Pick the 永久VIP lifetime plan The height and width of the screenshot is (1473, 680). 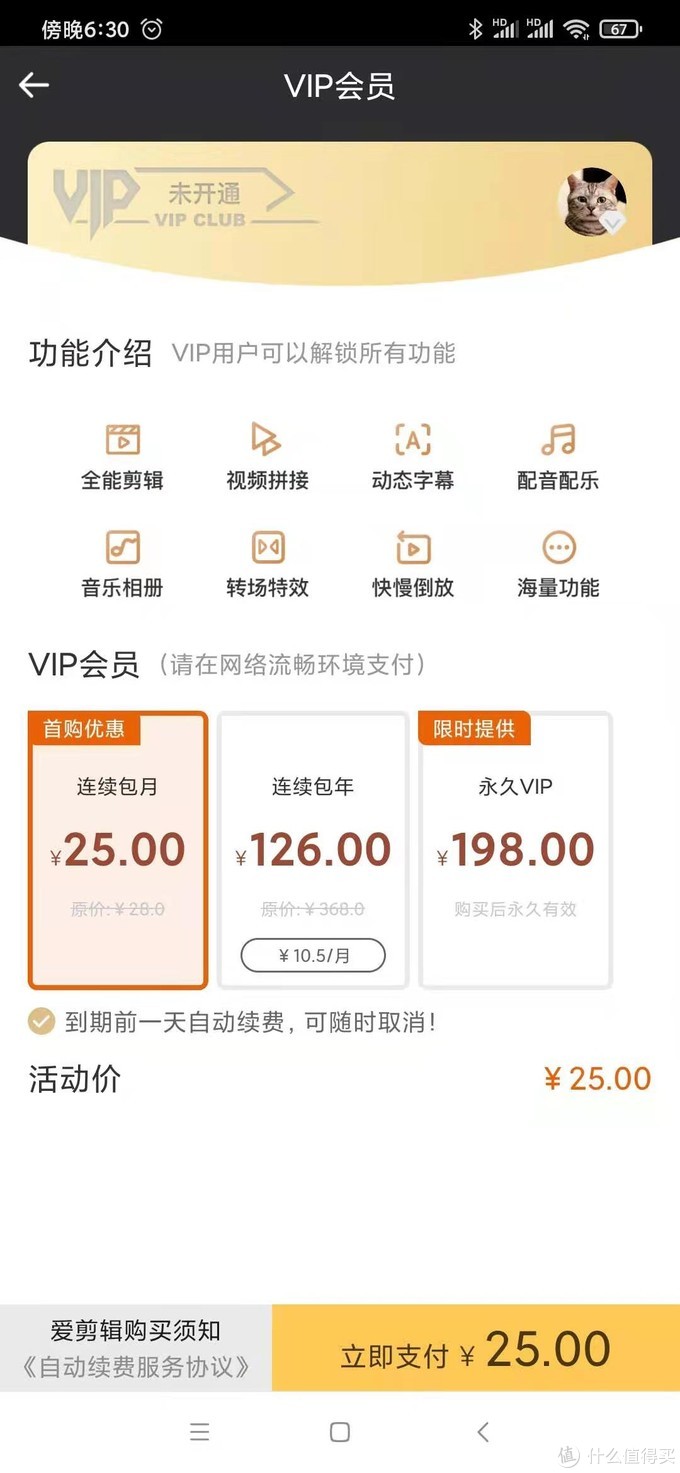pos(516,850)
